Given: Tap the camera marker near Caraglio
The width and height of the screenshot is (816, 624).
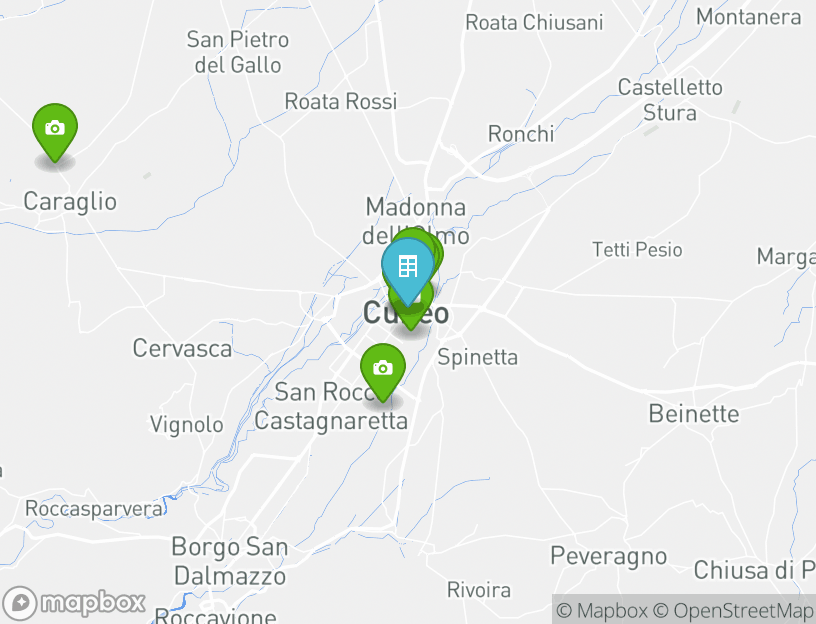Looking at the screenshot, I should click(55, 129).
